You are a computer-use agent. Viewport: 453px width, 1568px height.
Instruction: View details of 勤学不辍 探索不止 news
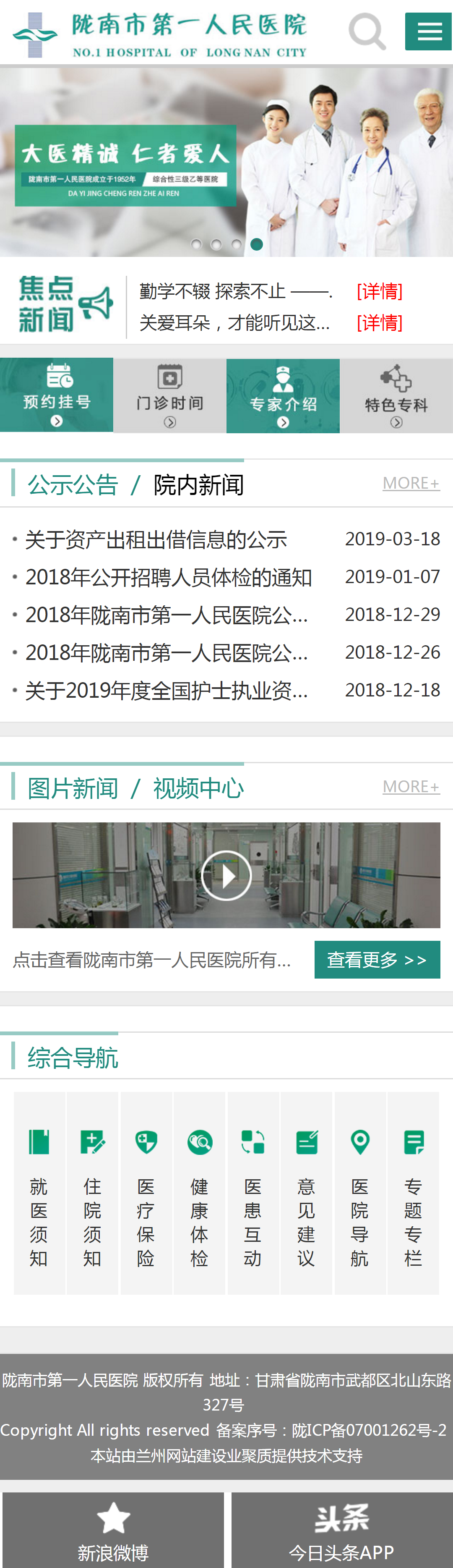[x=380, y=291]
